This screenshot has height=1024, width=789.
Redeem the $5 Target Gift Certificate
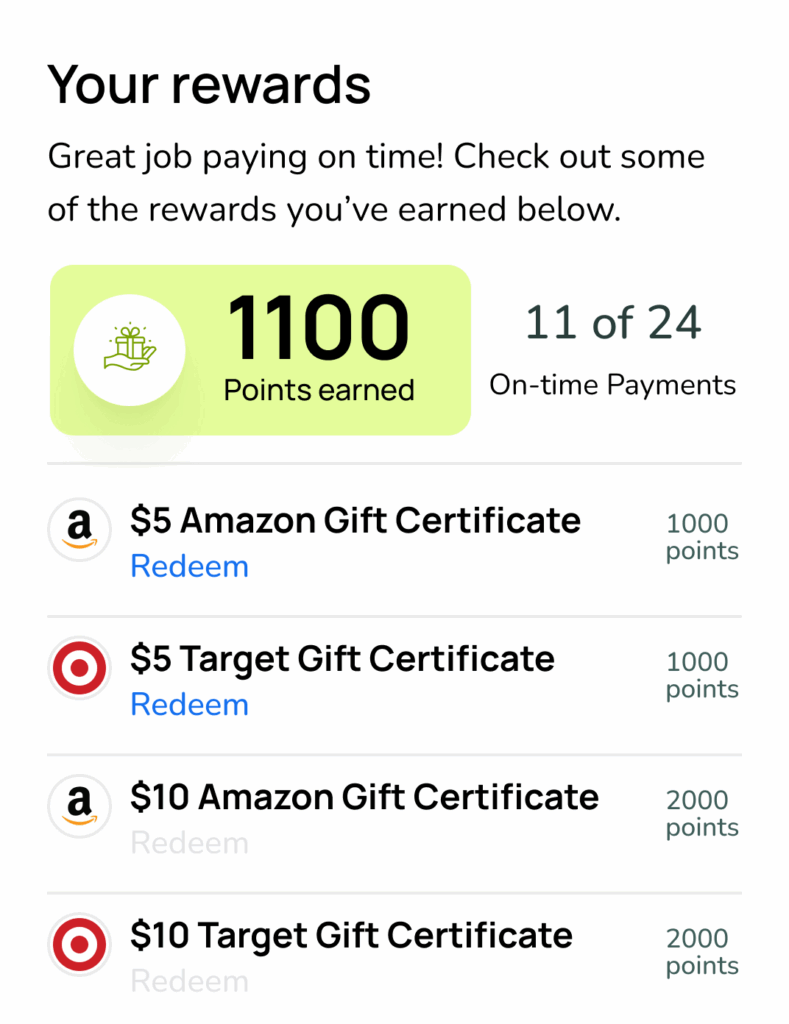point(189,705)
